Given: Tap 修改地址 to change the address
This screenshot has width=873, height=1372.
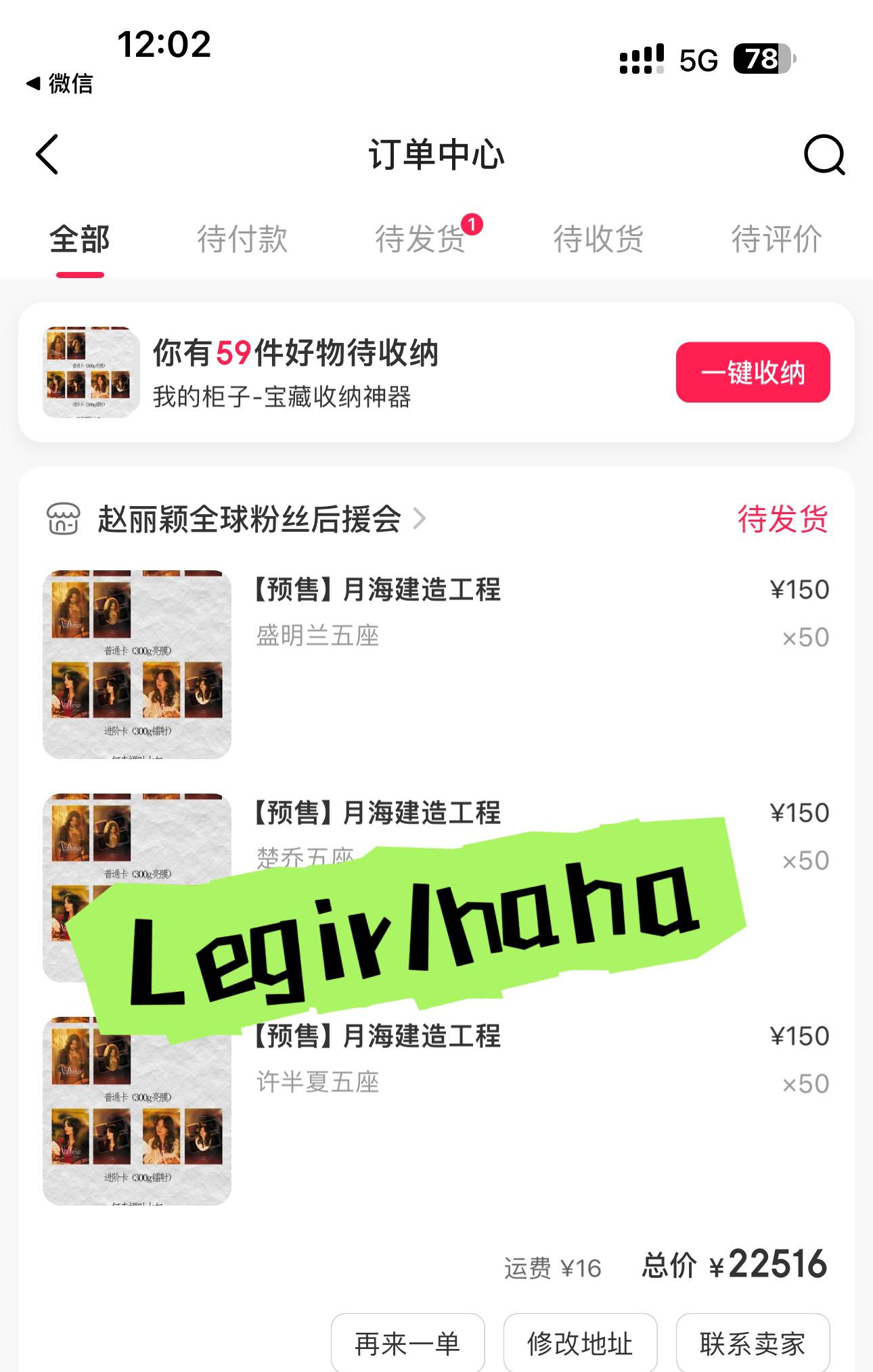Looking at the screenshot, I should (x=580, y=1343).
